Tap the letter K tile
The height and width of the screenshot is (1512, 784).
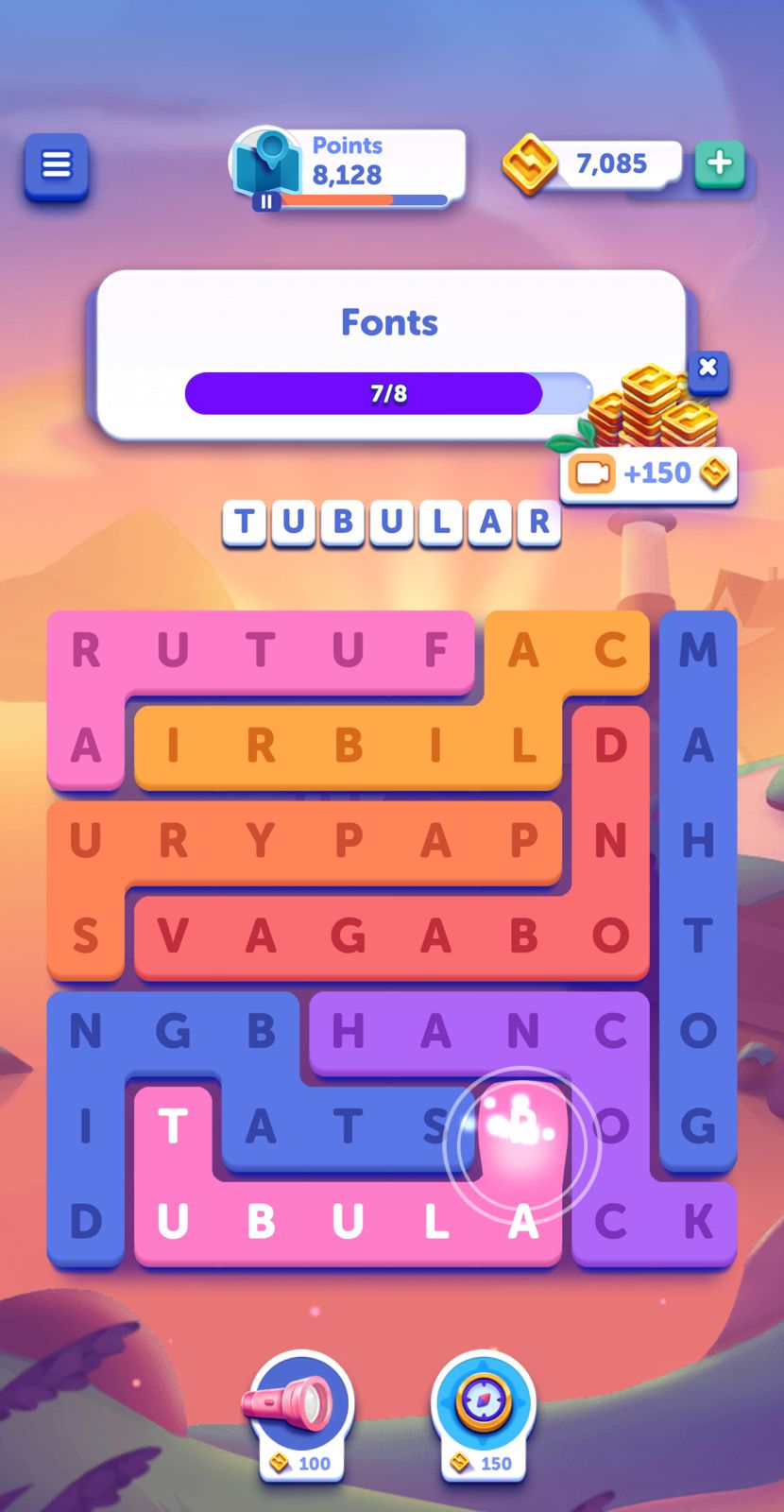698,1222
